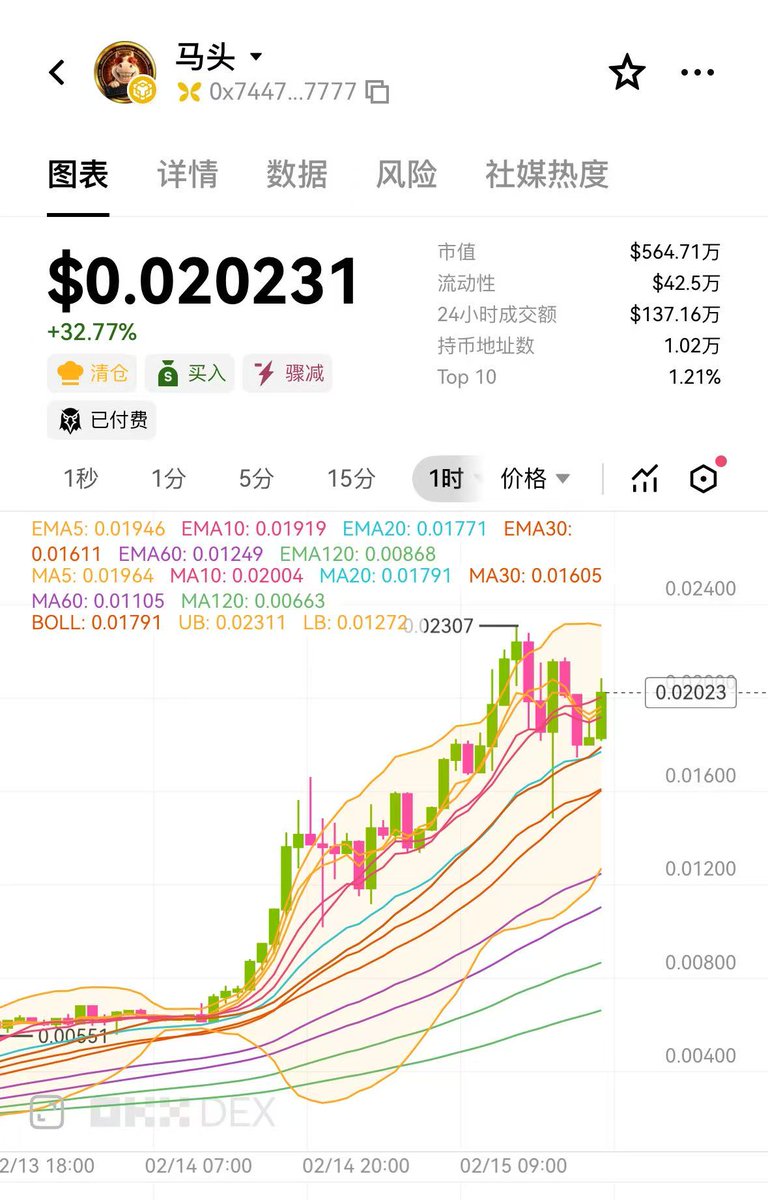This screenshot has height=1200, width=768.
Task: Open the 价格 dropdown
Action: pos(535,479)
